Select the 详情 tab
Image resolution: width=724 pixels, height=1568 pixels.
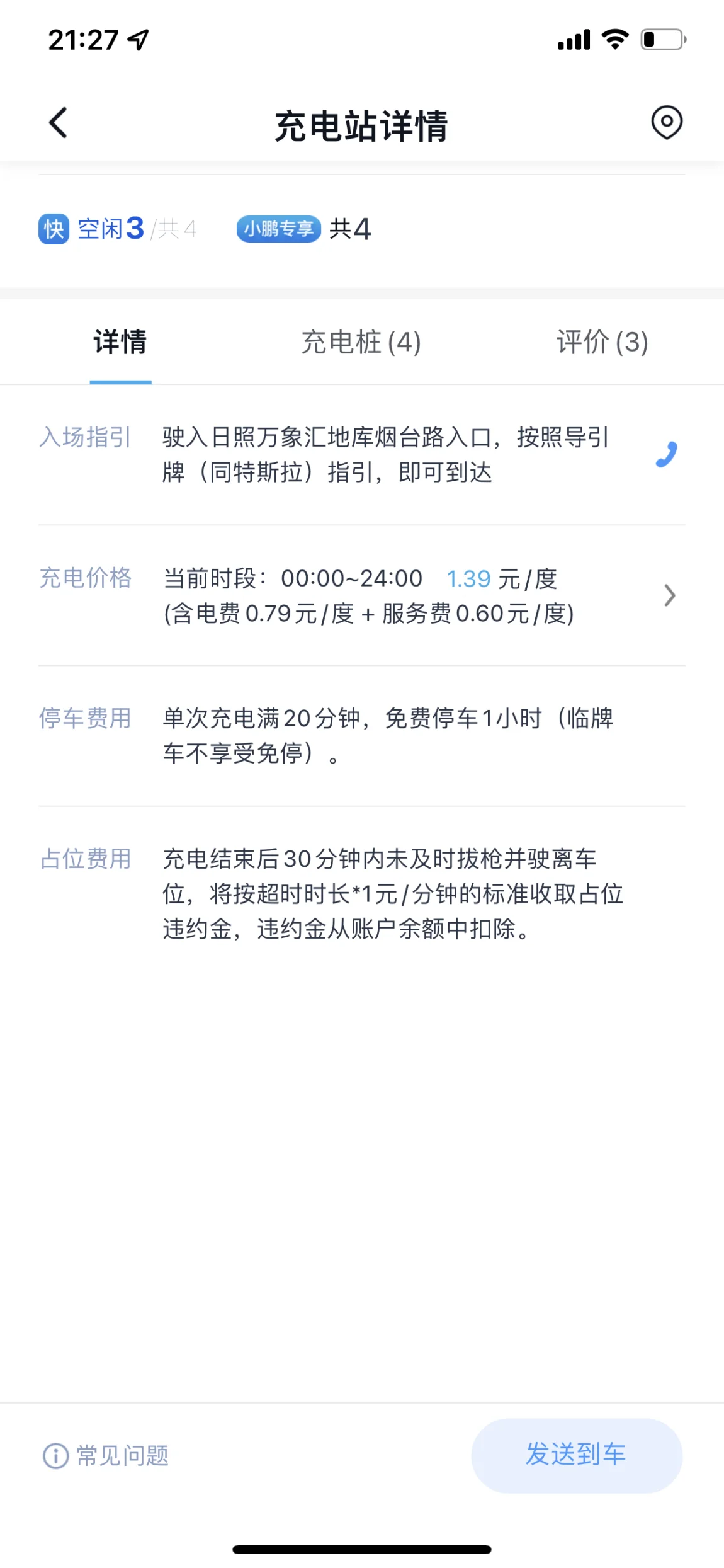[120, 342]
